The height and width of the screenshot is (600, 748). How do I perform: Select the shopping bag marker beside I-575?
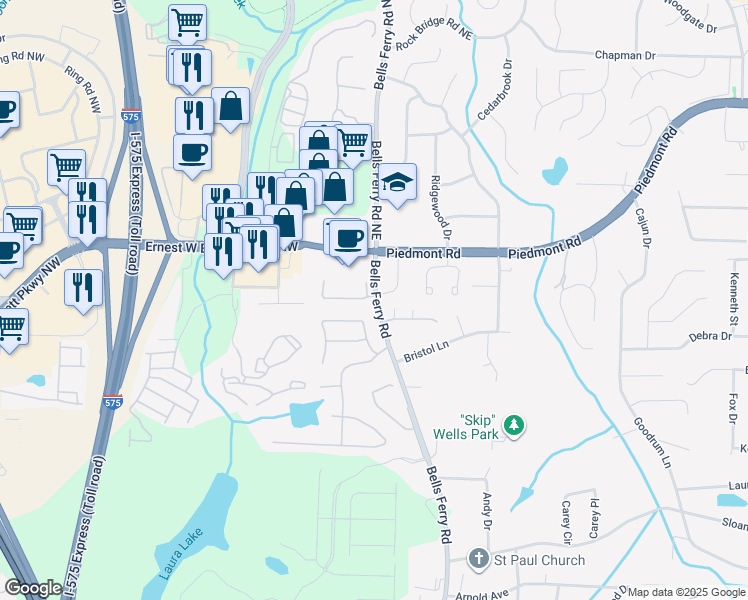[230, 106]
